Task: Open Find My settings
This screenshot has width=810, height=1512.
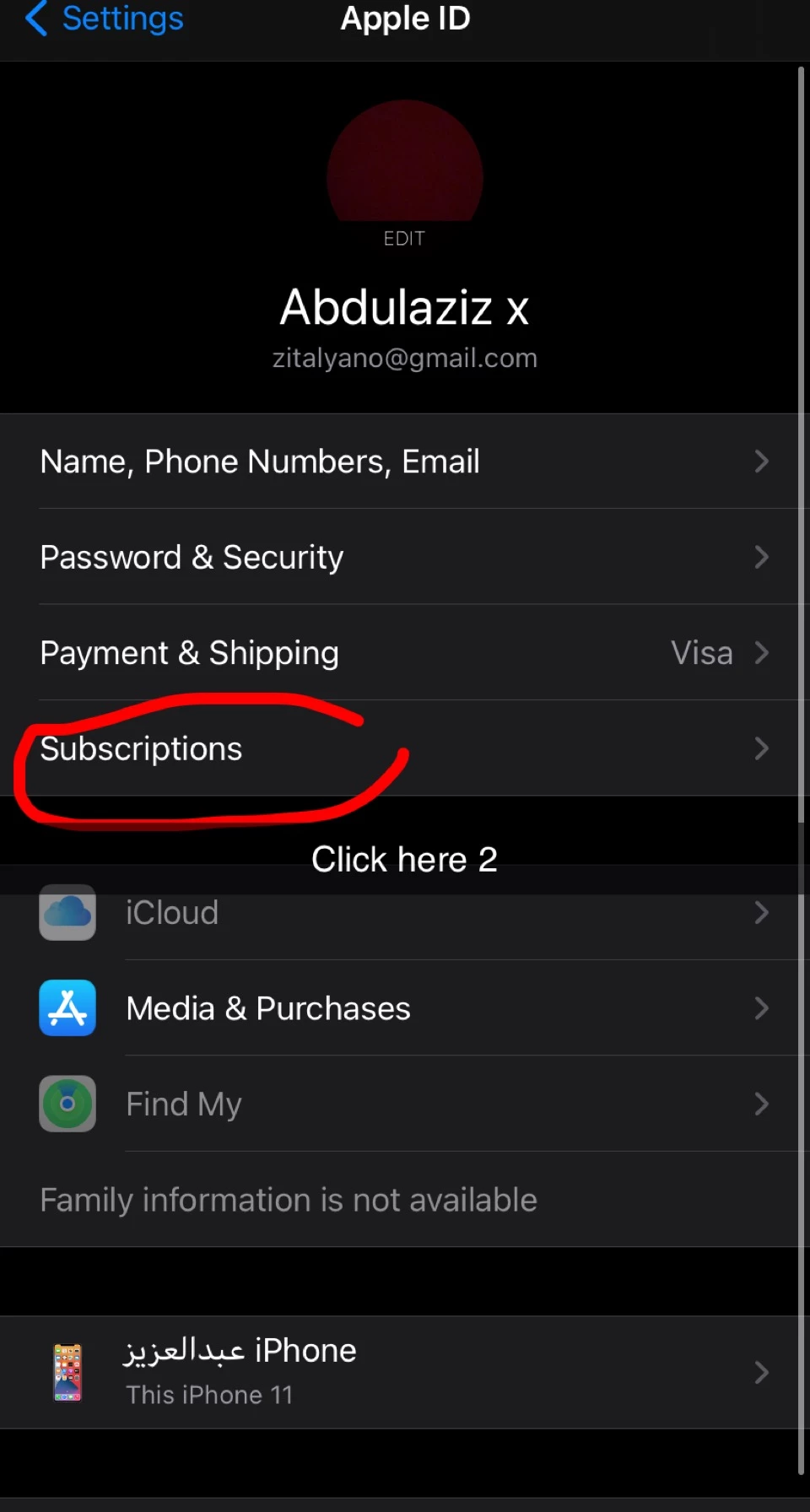Action: click(403, 1104)
